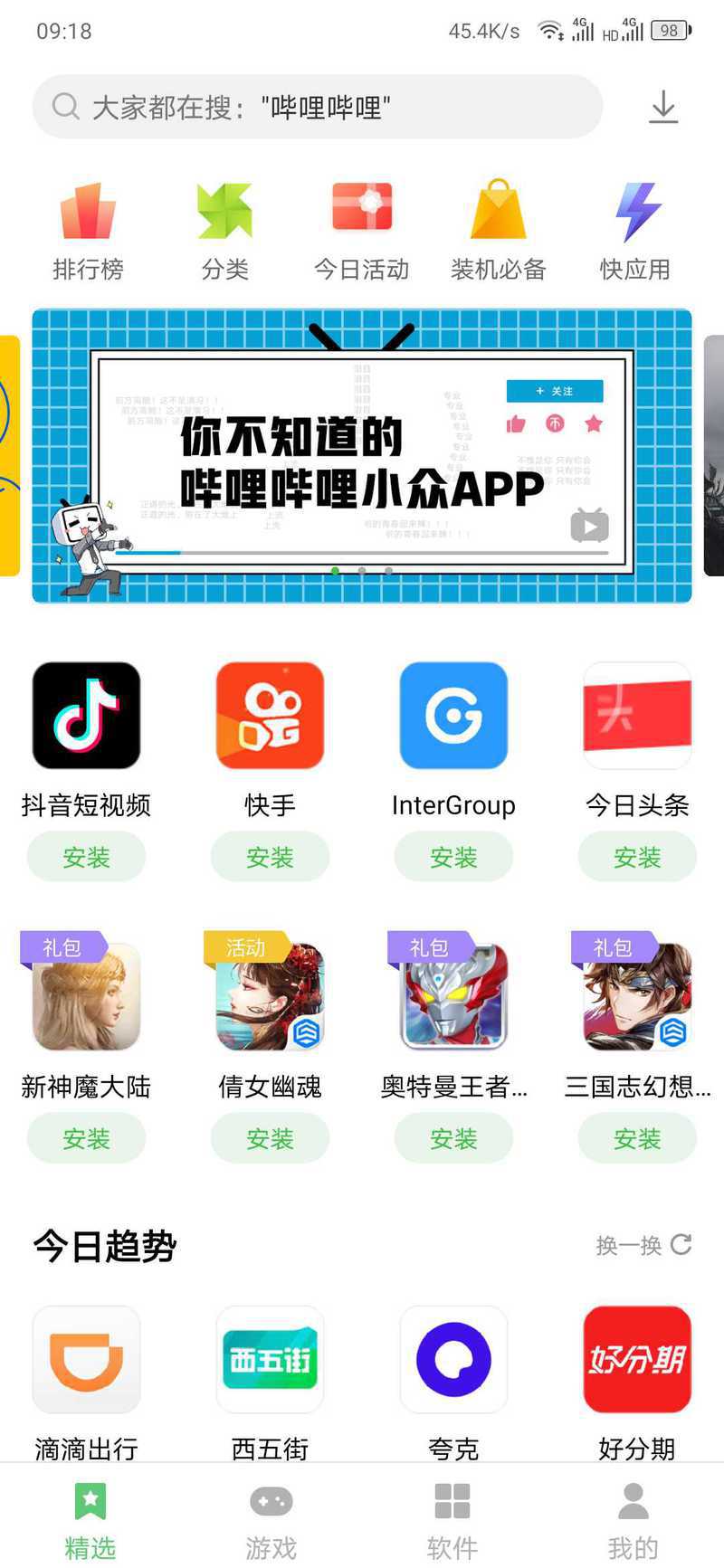Open 滴滴出行 app details

coord(86,1359)
